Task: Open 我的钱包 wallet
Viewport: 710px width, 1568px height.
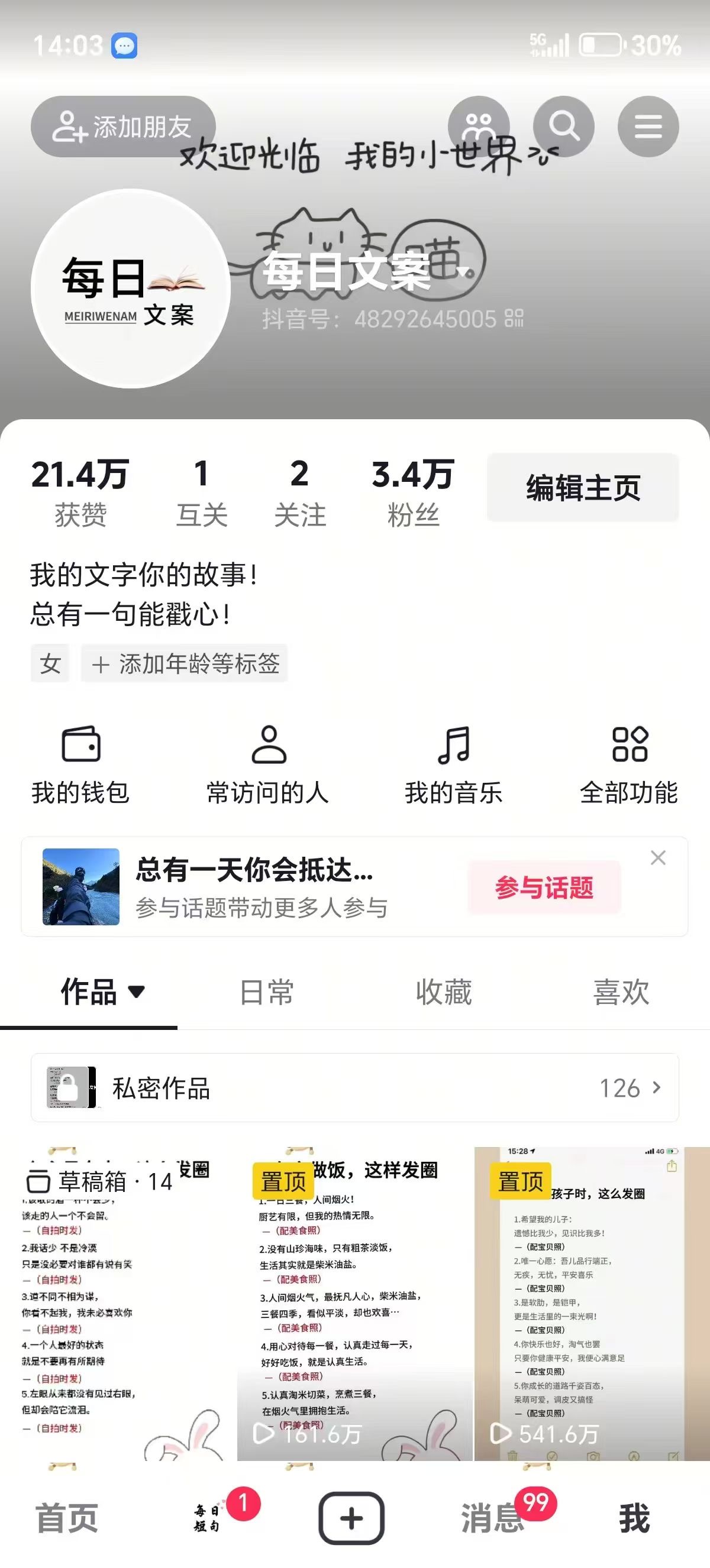Action: tap(80, 764)
